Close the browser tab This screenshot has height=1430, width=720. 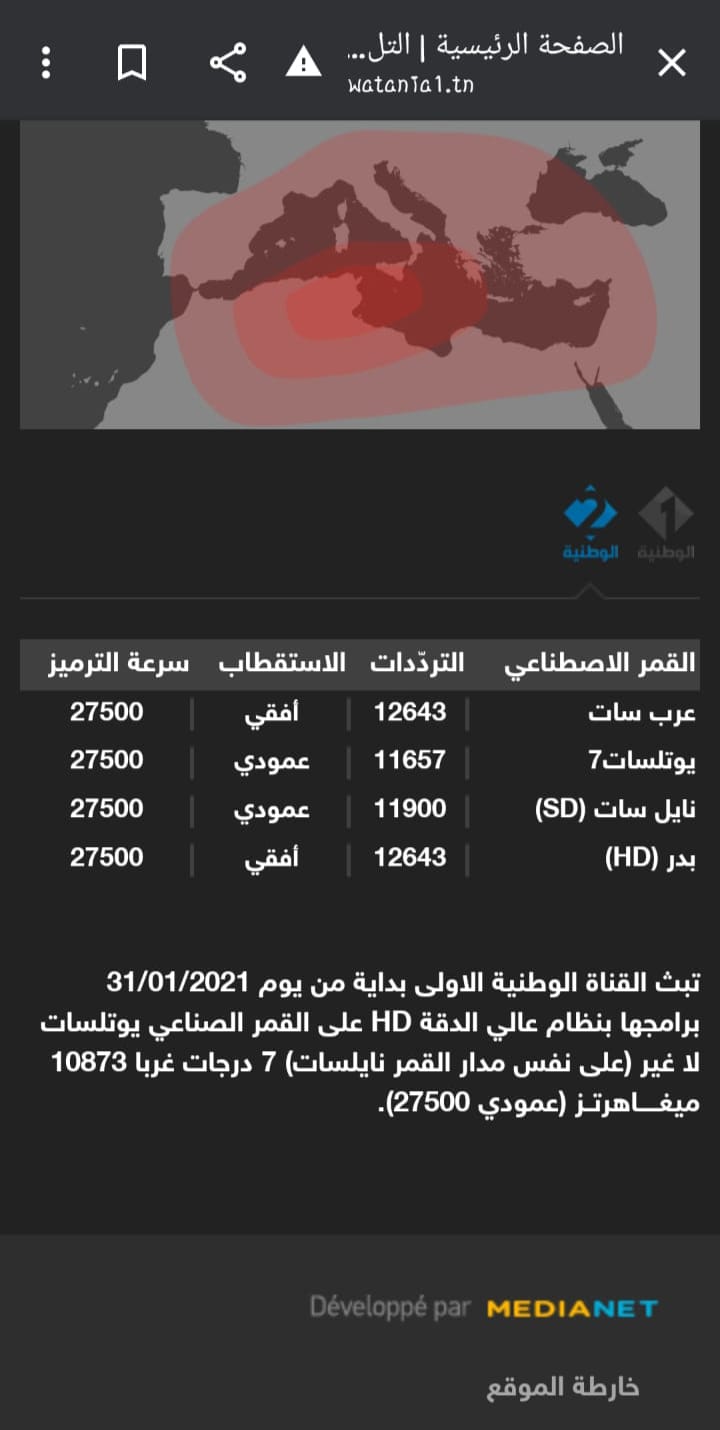(x=672, y=63)
